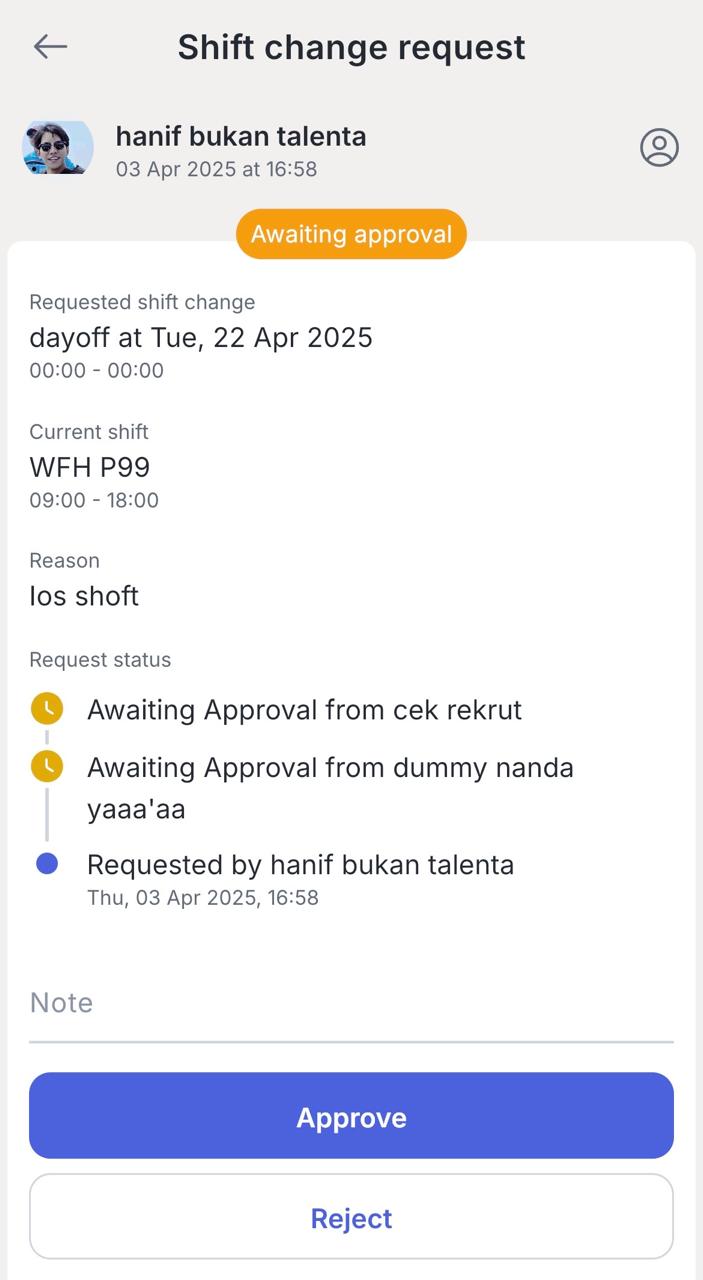Reject the shift change request

[x=351, y=1217]
